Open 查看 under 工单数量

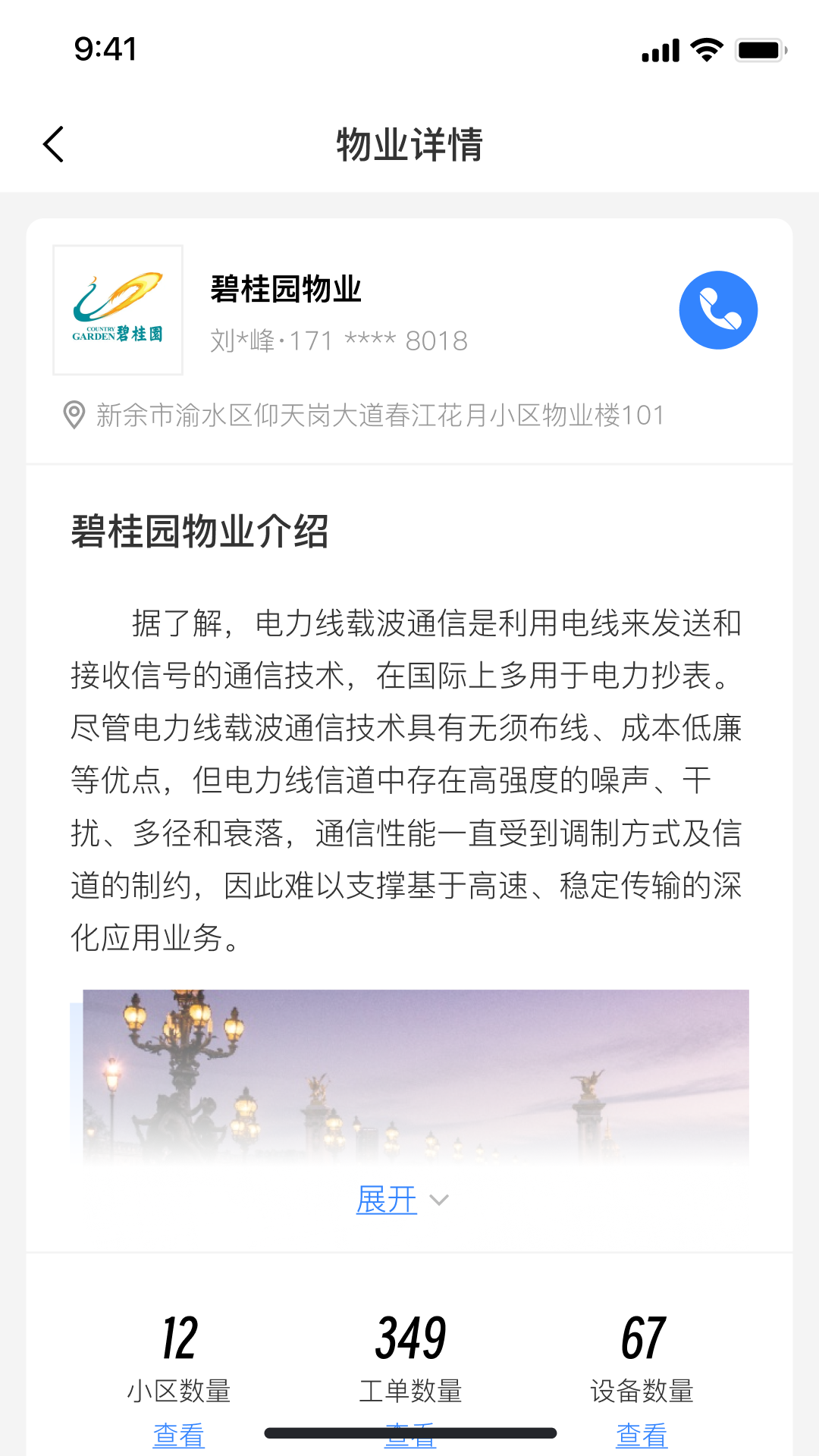(409, 1434)
